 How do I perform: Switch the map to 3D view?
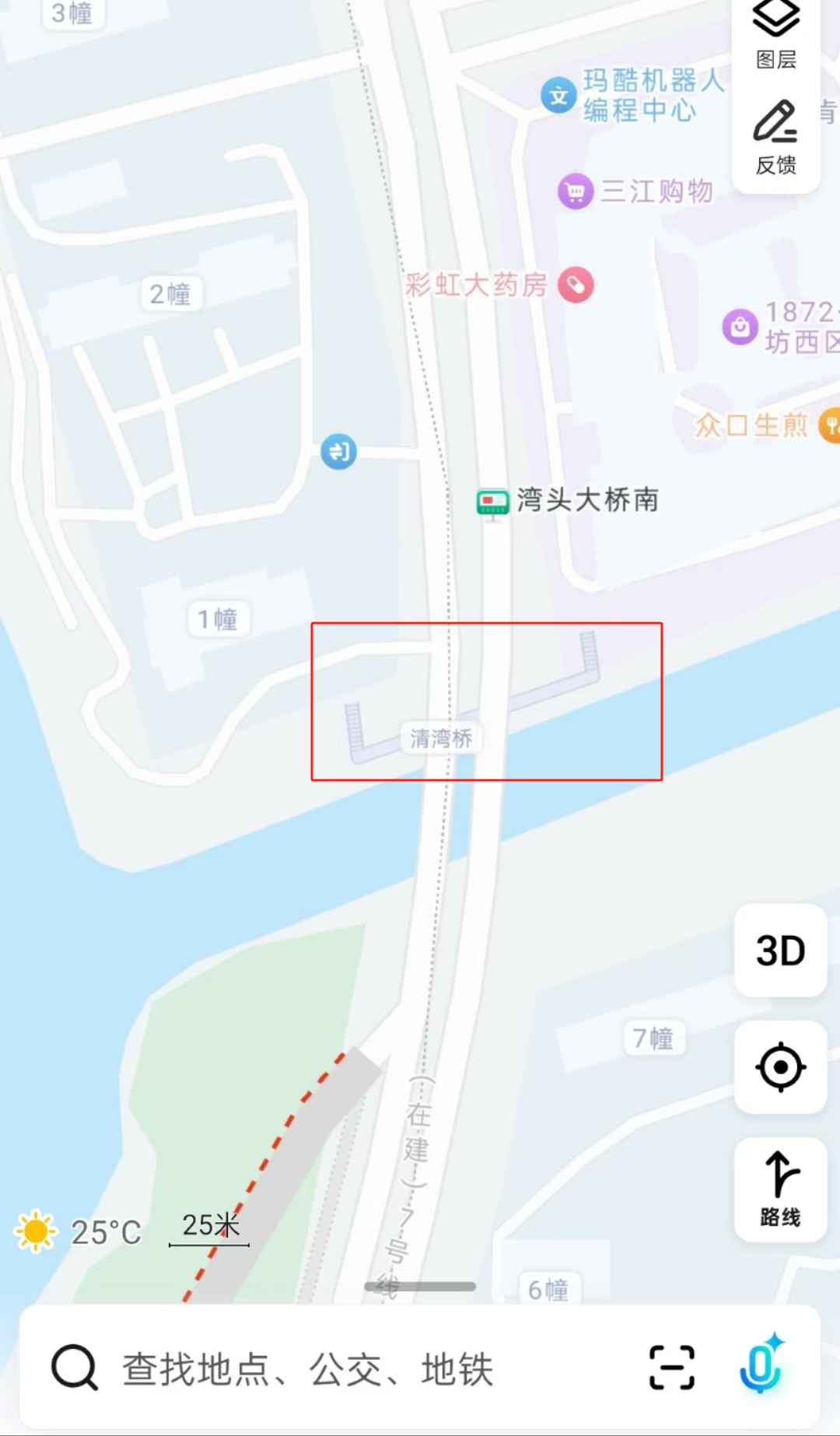coord(780,951)
